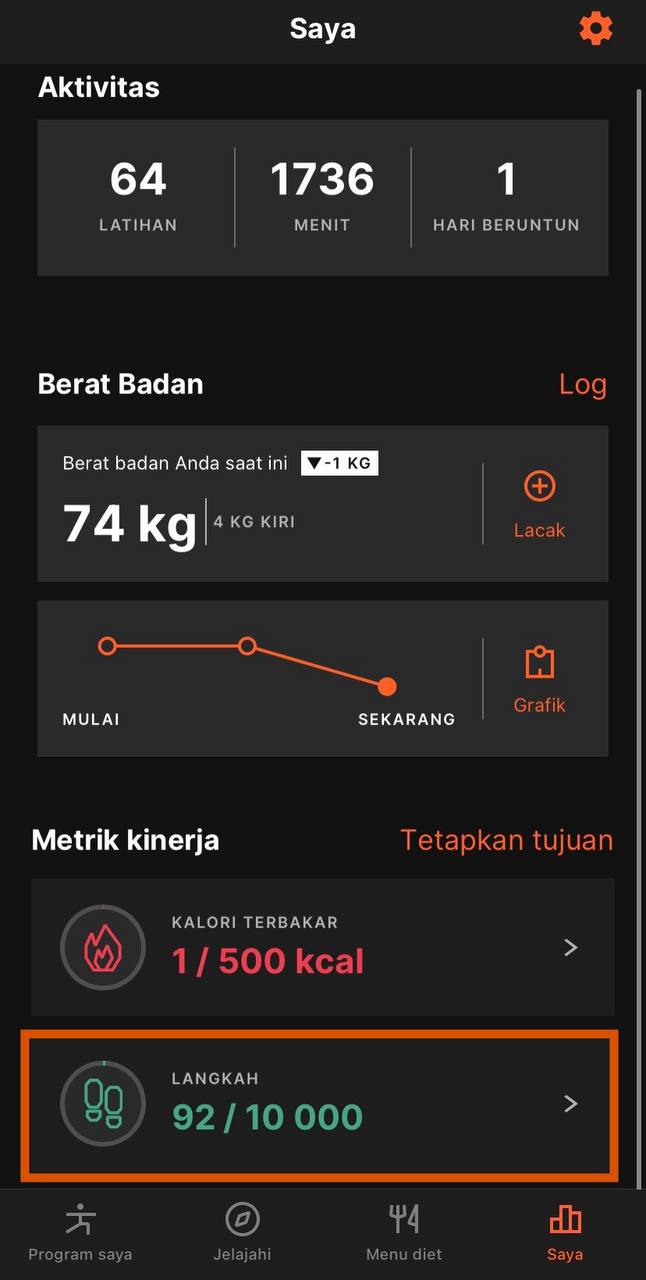Image resolution: width=646 pixels, height=1280 pixels.
Task: Open the Log link for Berat Badan
Action: tap(582, 385)
